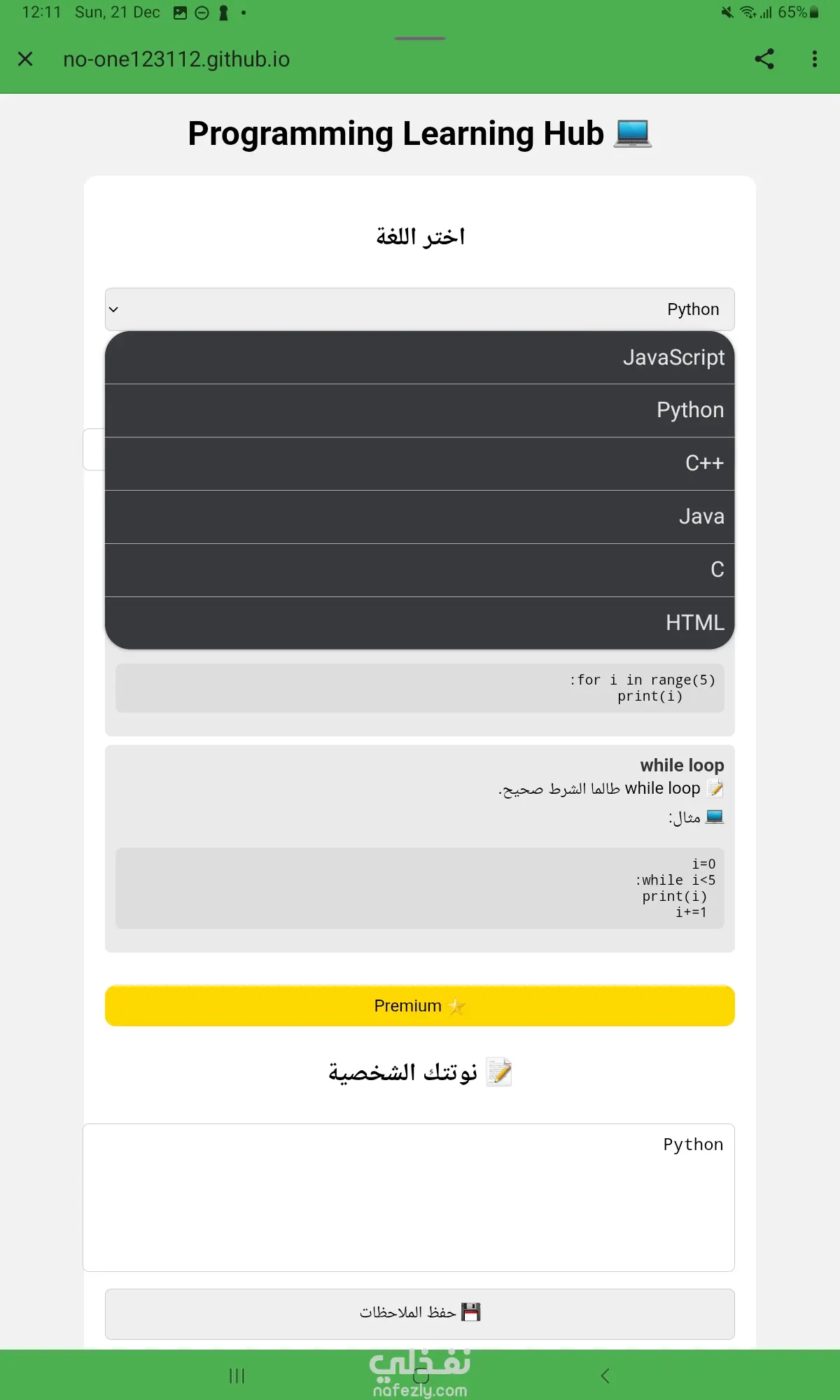
Task: Select Java as the language
Action: 419,517
